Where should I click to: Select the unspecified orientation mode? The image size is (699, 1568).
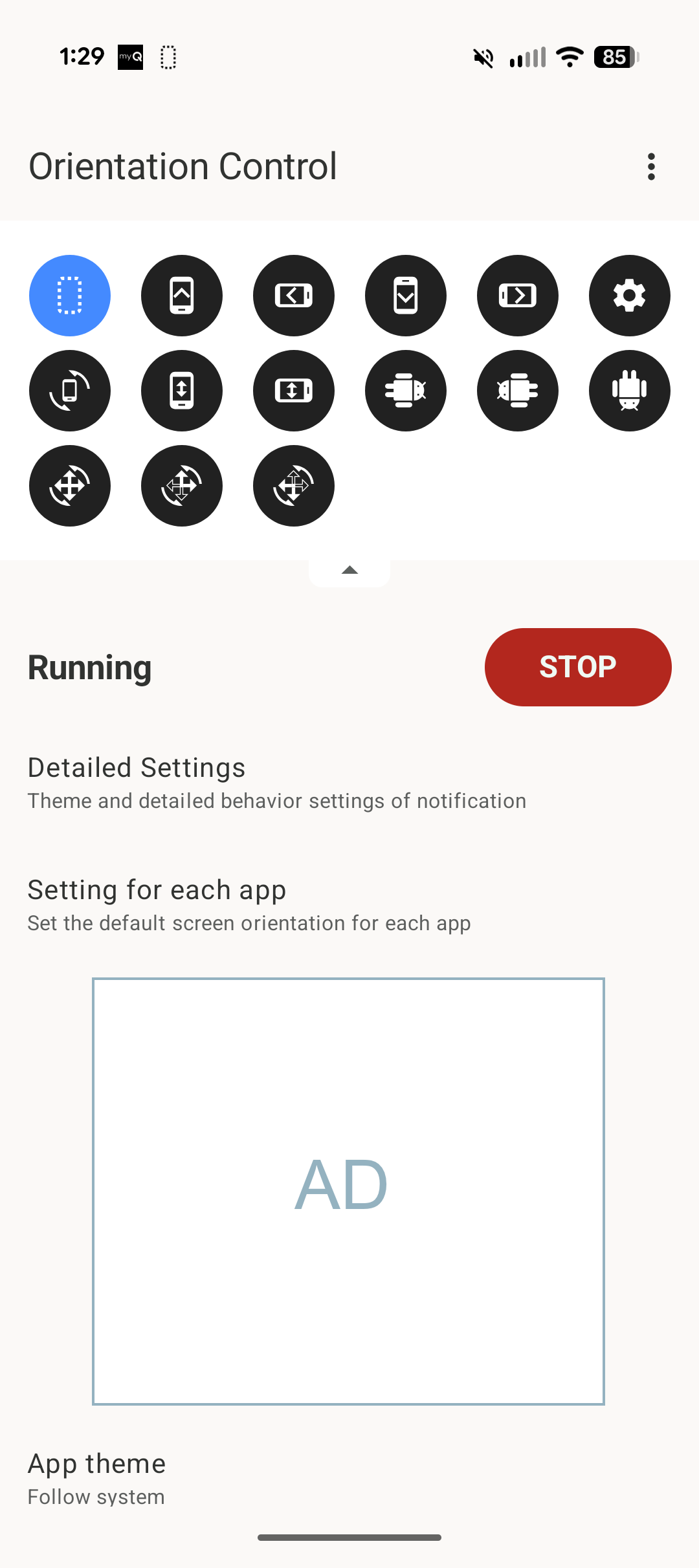point(70,295)
